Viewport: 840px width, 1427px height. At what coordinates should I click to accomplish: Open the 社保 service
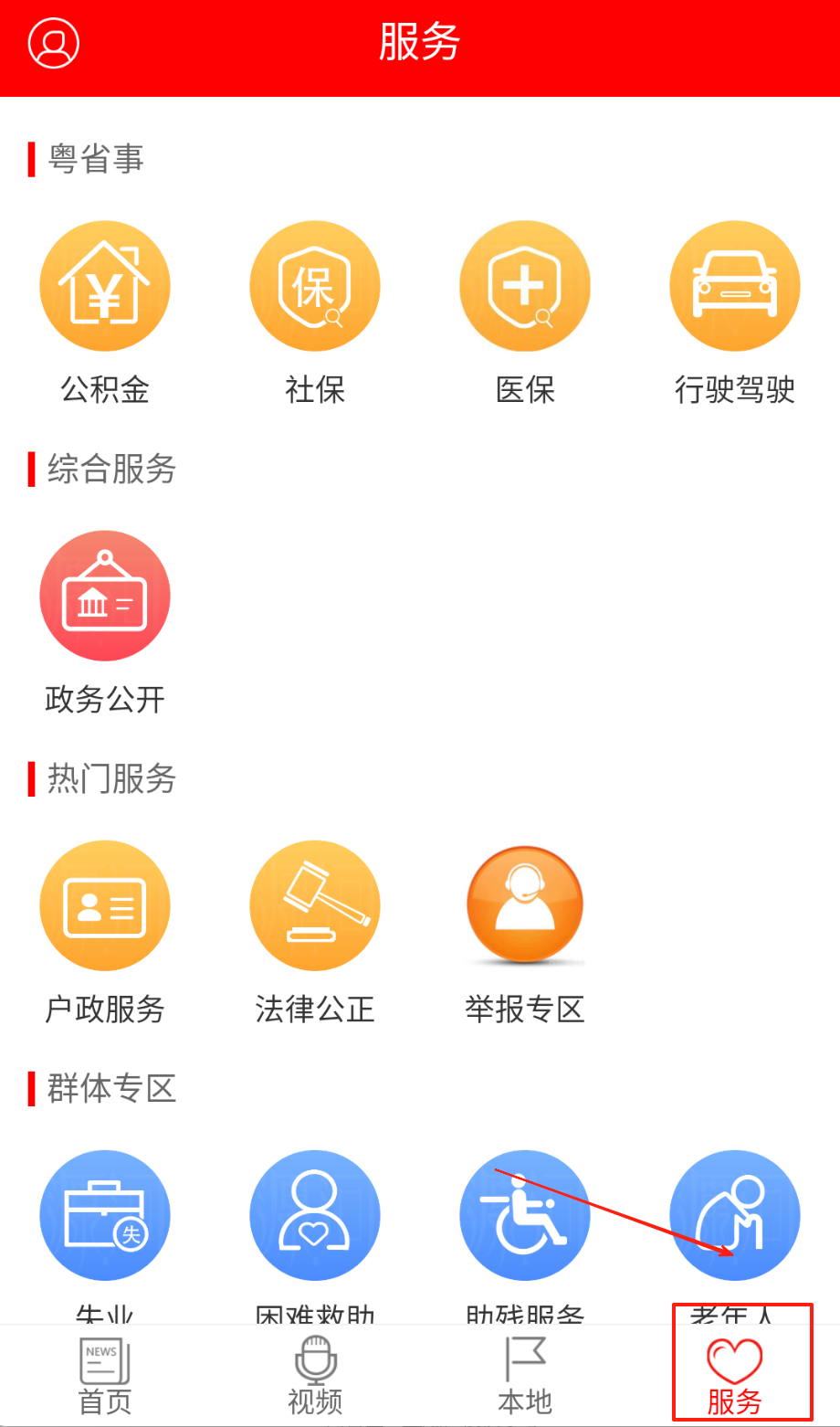(x=315, y=286)
